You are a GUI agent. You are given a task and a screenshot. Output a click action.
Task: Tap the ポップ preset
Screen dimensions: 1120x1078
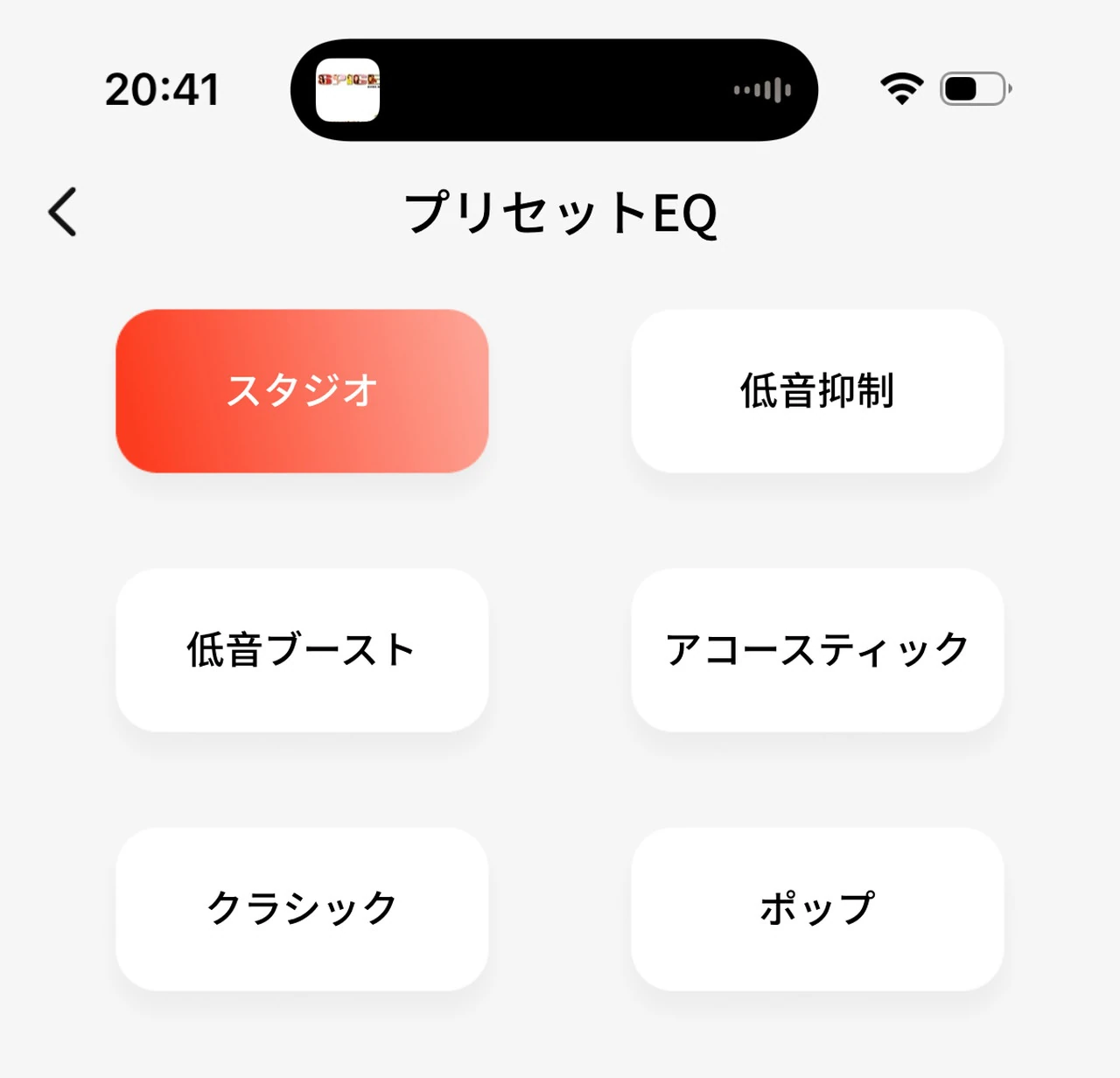pos(817,908)
